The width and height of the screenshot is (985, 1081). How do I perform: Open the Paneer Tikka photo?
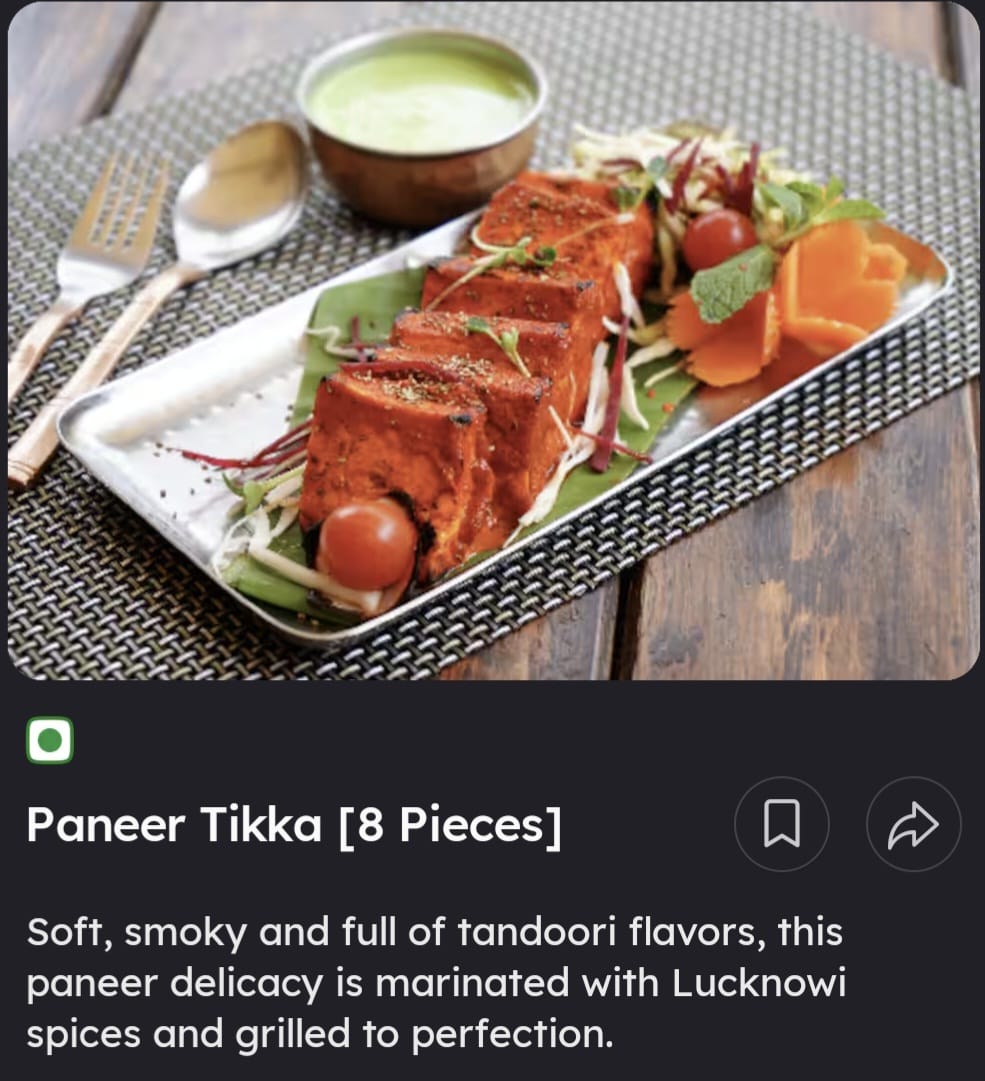(492, 340)
